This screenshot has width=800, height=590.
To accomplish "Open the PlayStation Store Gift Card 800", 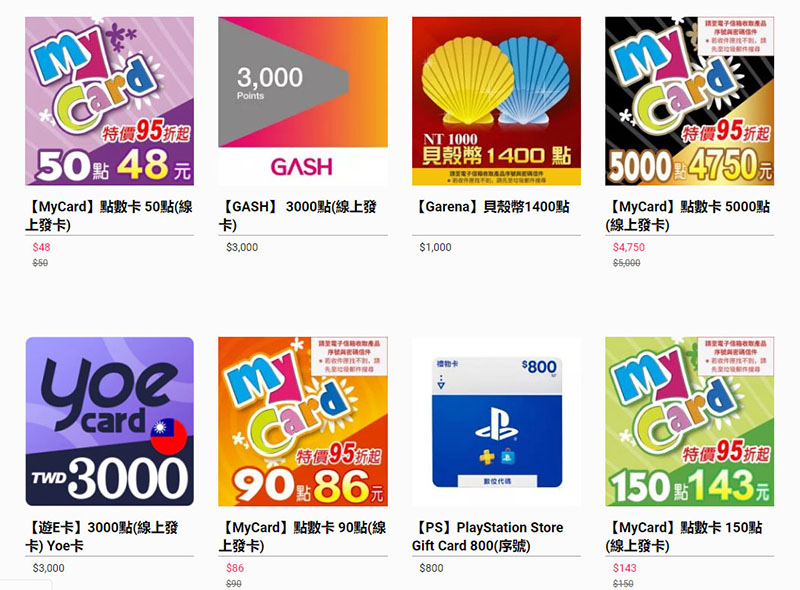I will pyautogui.click(x=496, y=421).
